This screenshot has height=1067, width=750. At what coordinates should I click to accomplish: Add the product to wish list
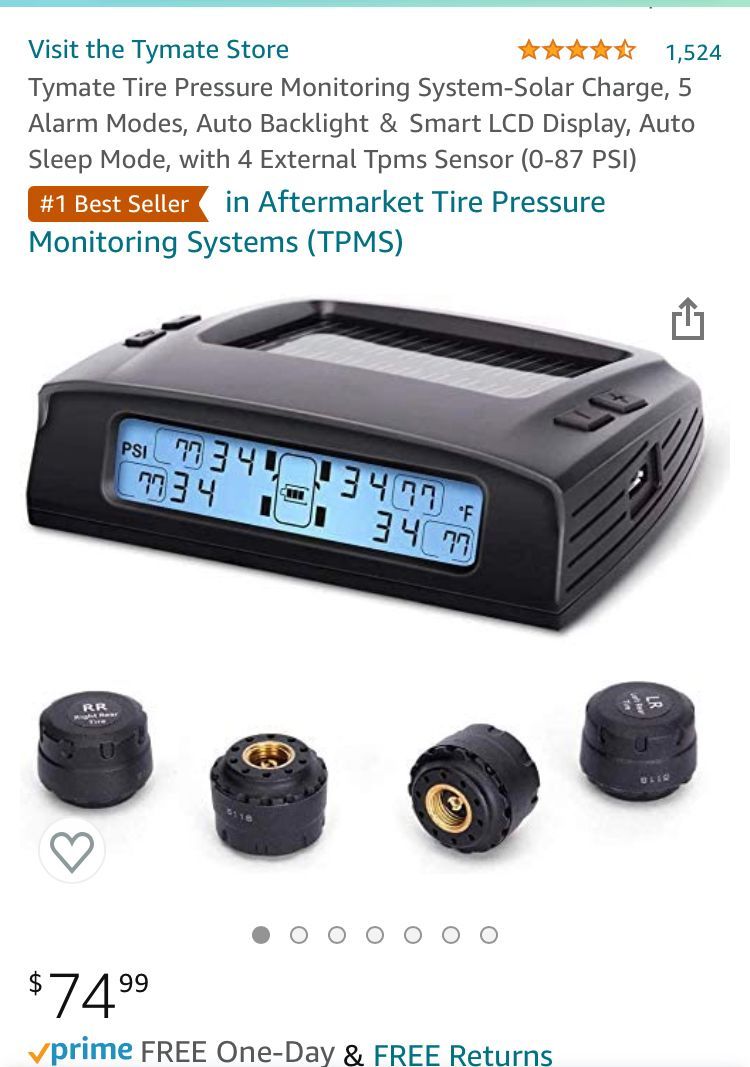tap(72, 851)
